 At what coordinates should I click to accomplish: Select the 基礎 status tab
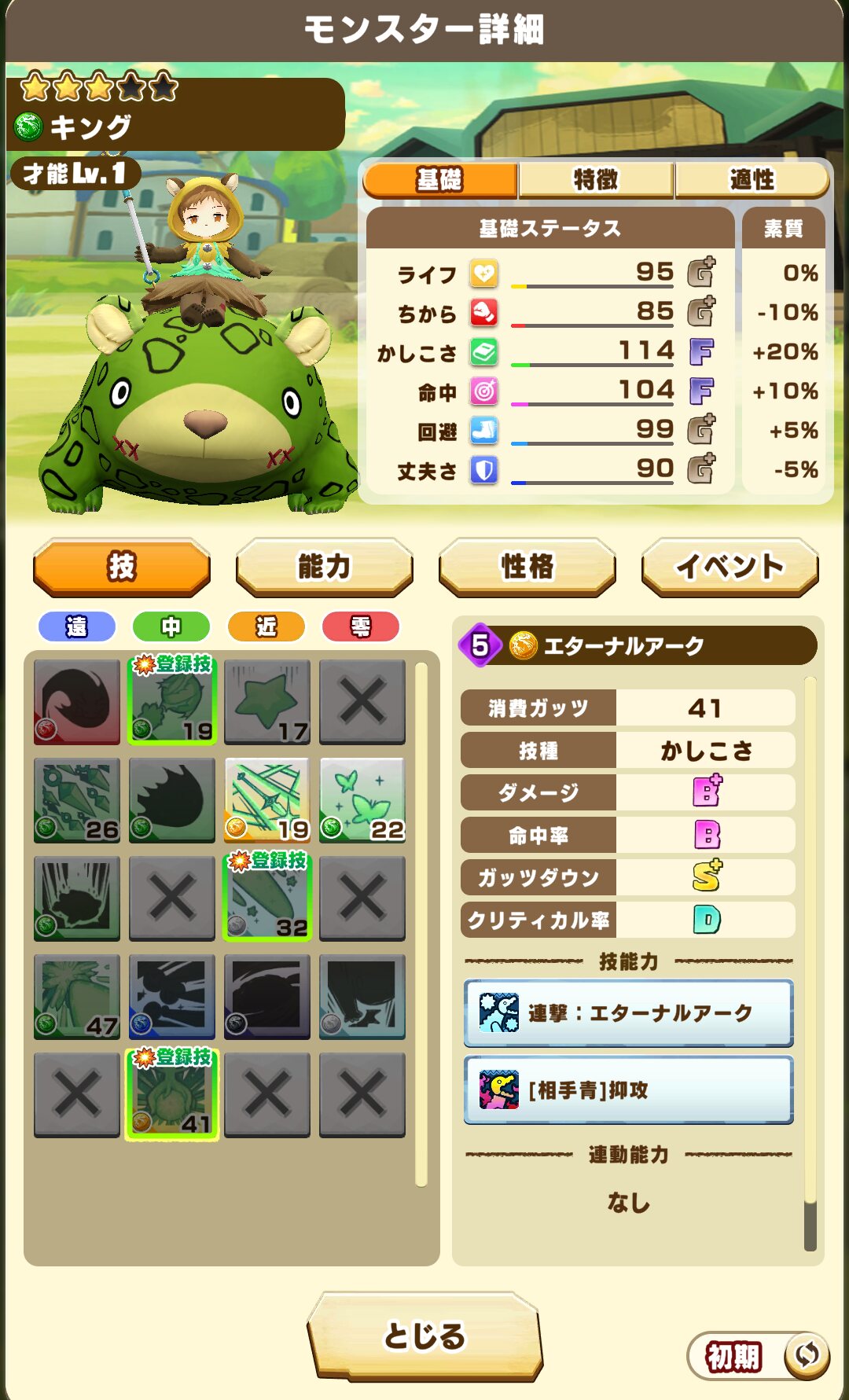point(439,180)
